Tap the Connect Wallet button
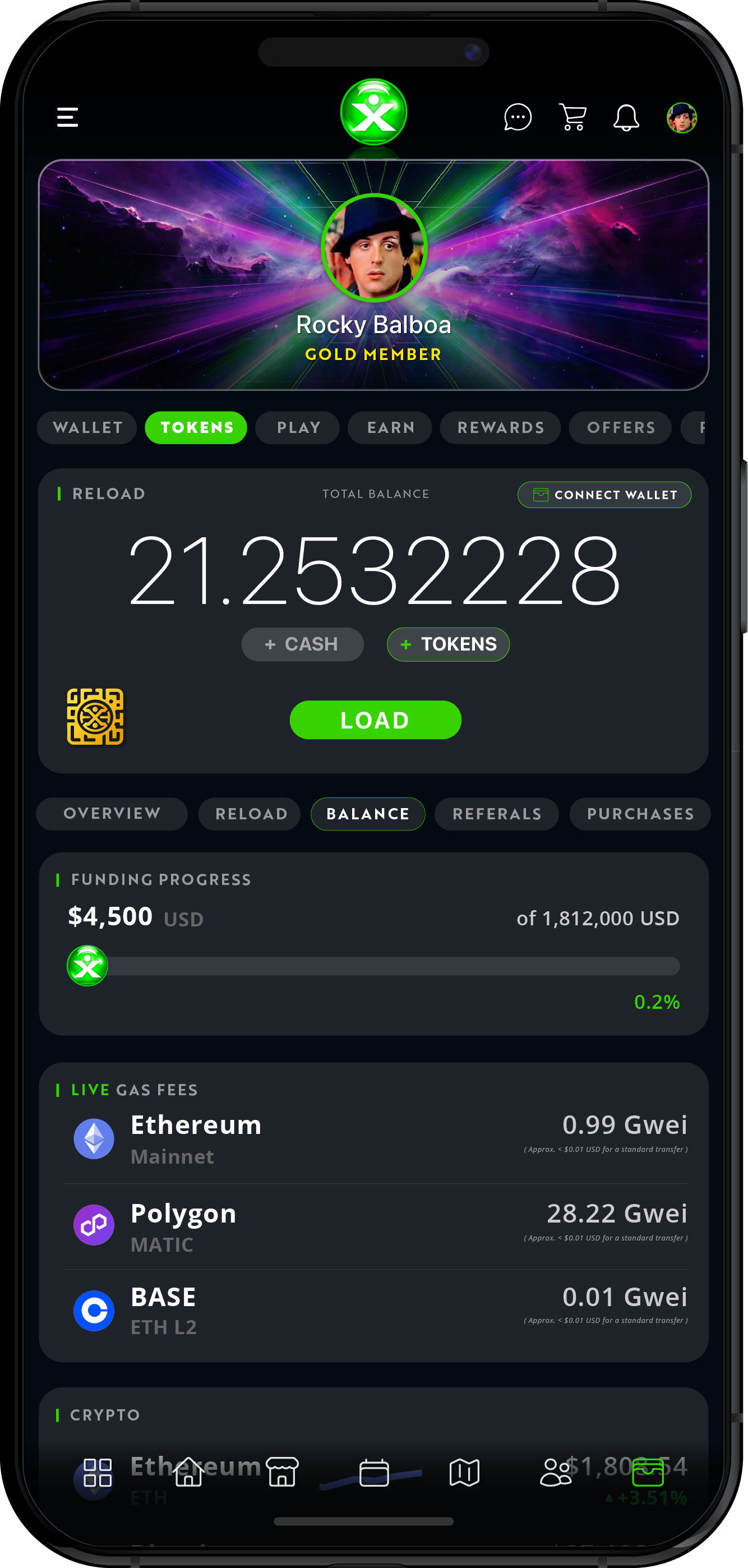Viewport: 748px width, 1568px height. pyautogui.click(x=604, y=494)
